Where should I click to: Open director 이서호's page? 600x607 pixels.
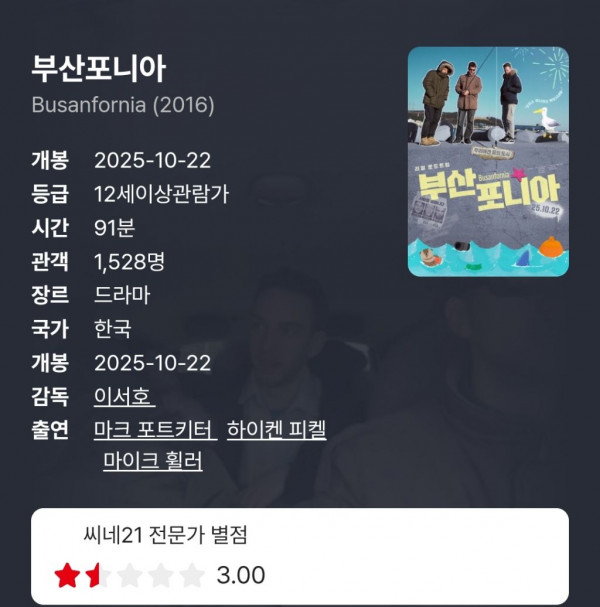point(123,396)
